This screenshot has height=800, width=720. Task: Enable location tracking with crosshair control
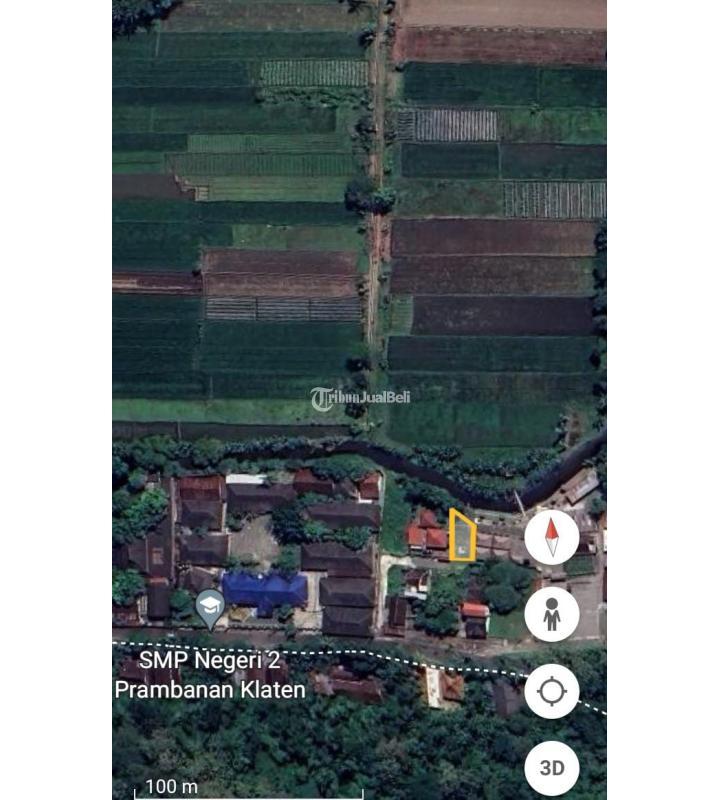click(550, 688)
